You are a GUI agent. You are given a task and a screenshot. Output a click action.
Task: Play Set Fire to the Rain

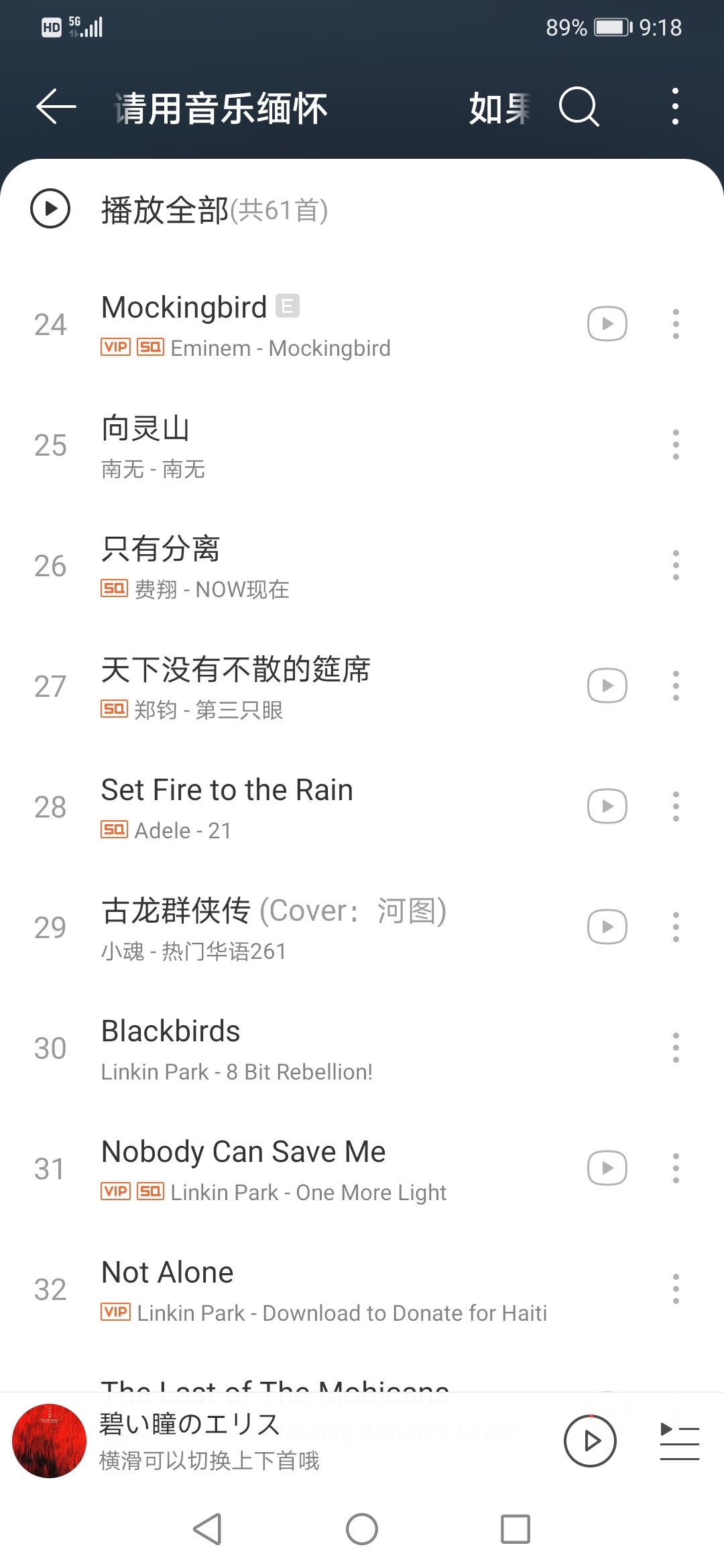coord(268,808)
